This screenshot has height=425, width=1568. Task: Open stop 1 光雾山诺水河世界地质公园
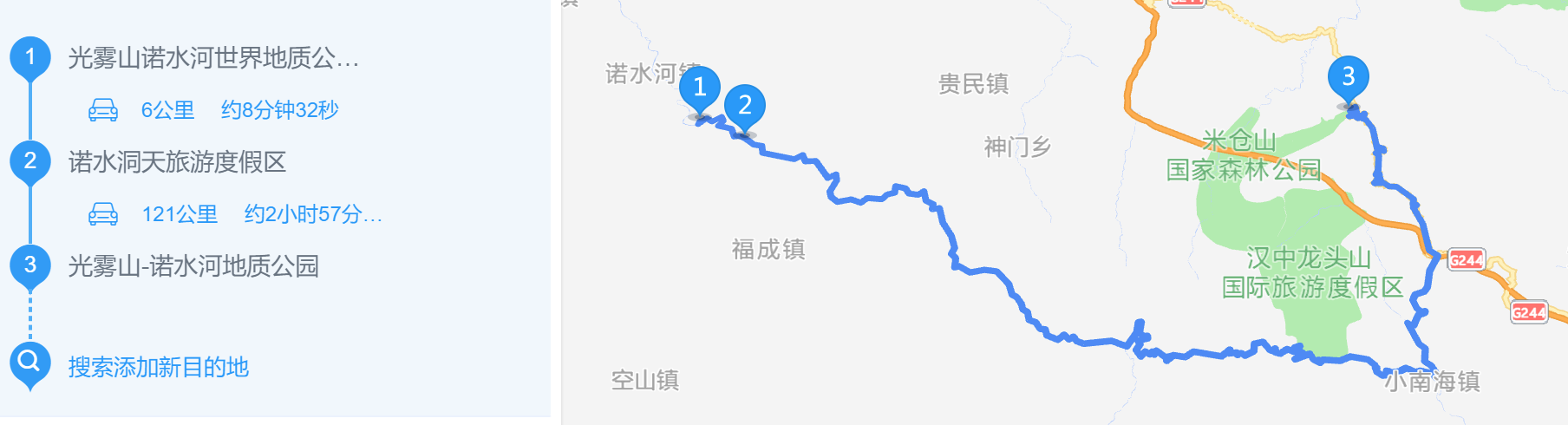[x=212, y=58]
